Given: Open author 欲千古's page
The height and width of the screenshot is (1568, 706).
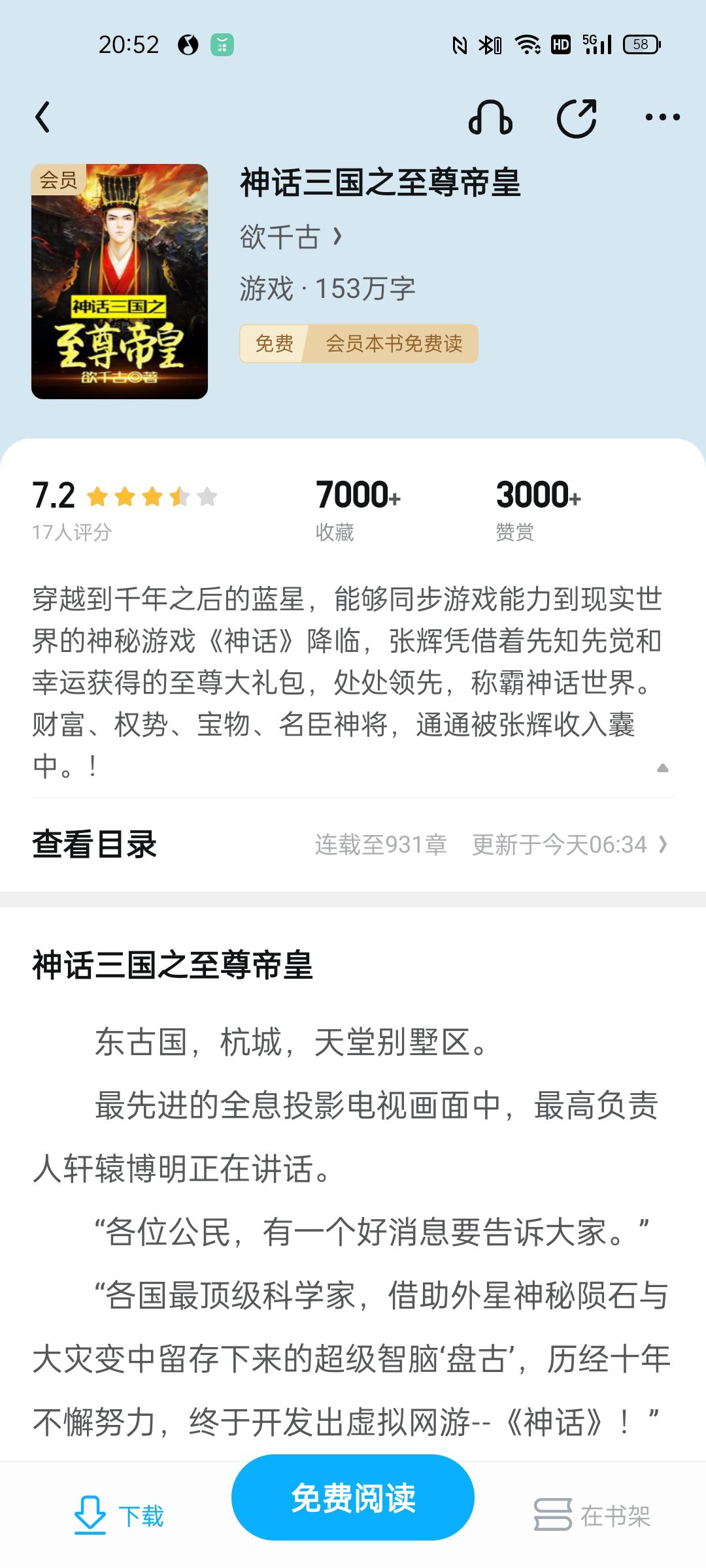Looking at the screenshot, I should (291, 237).
